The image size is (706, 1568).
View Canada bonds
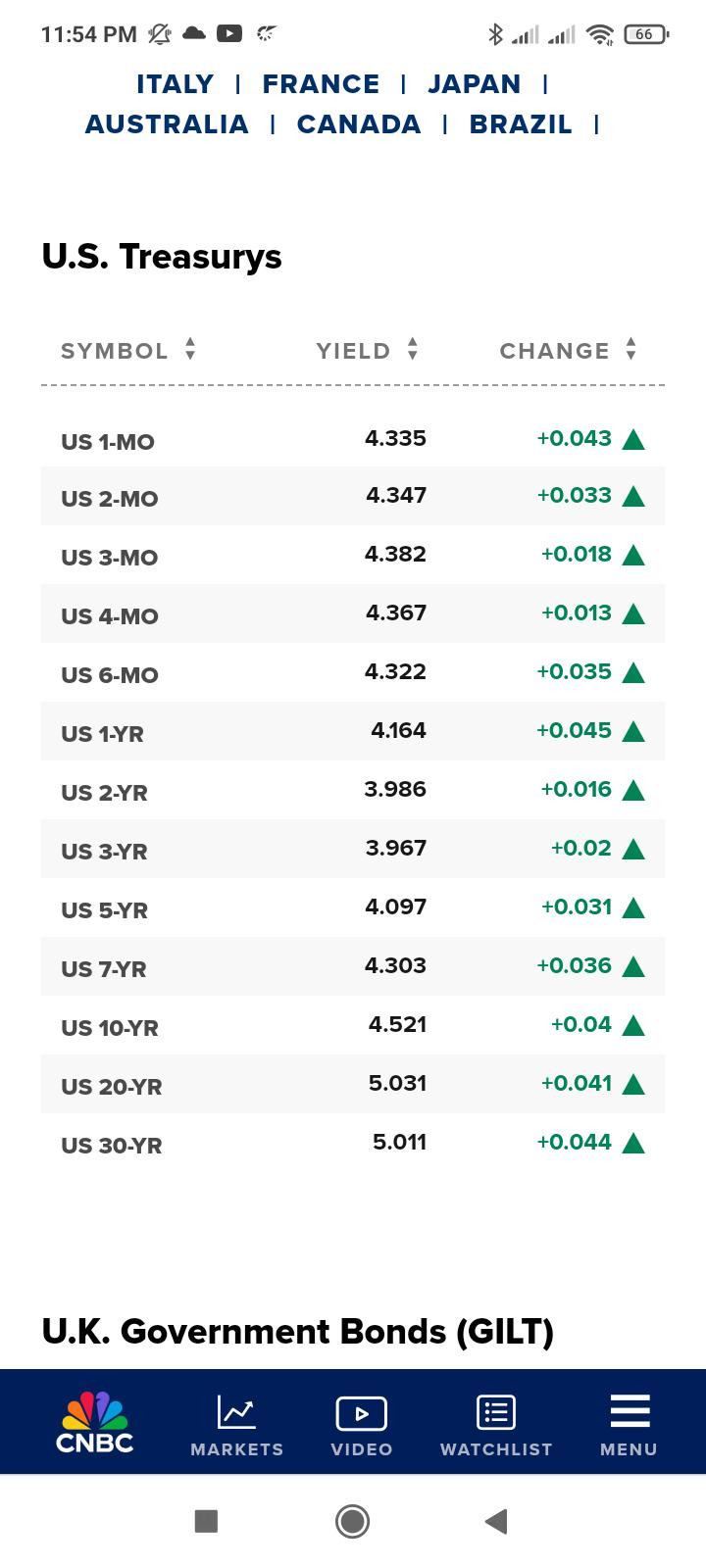359,124
